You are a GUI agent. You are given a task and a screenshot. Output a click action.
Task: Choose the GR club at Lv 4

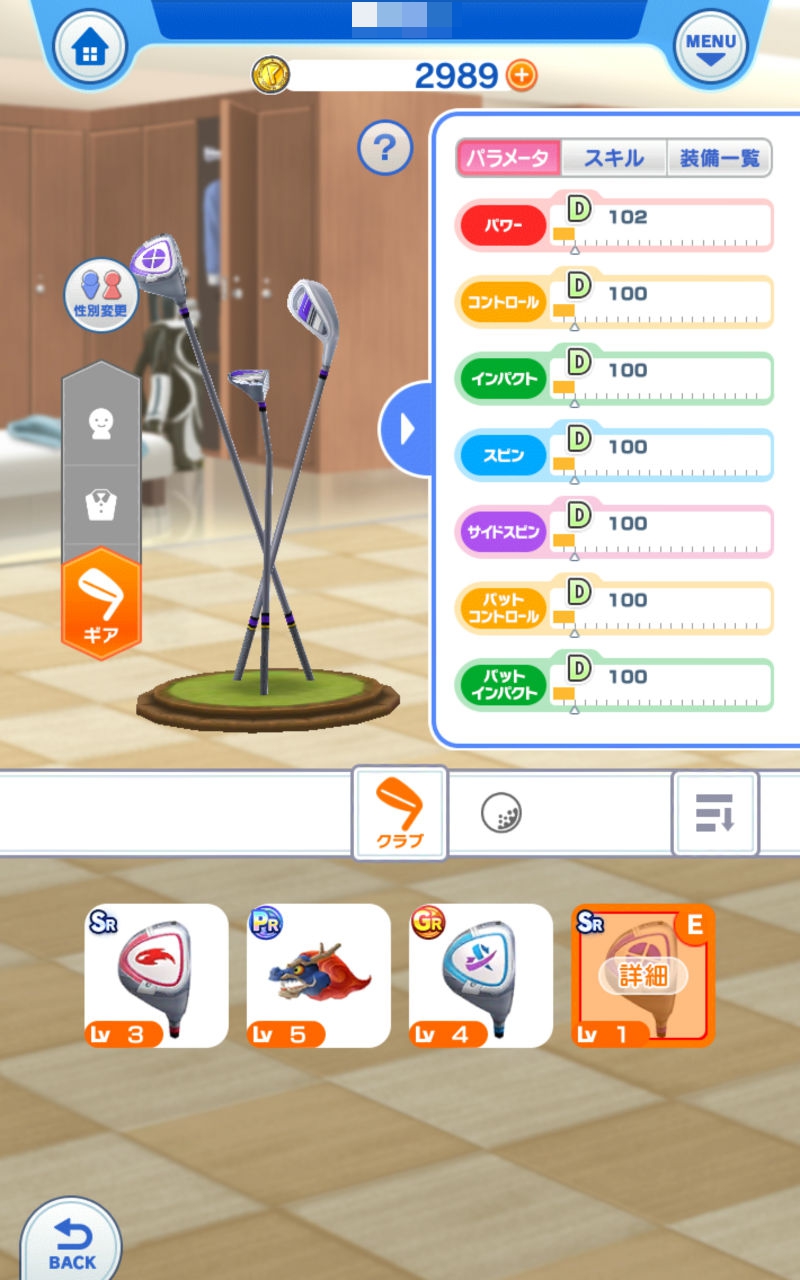(481, 976)
